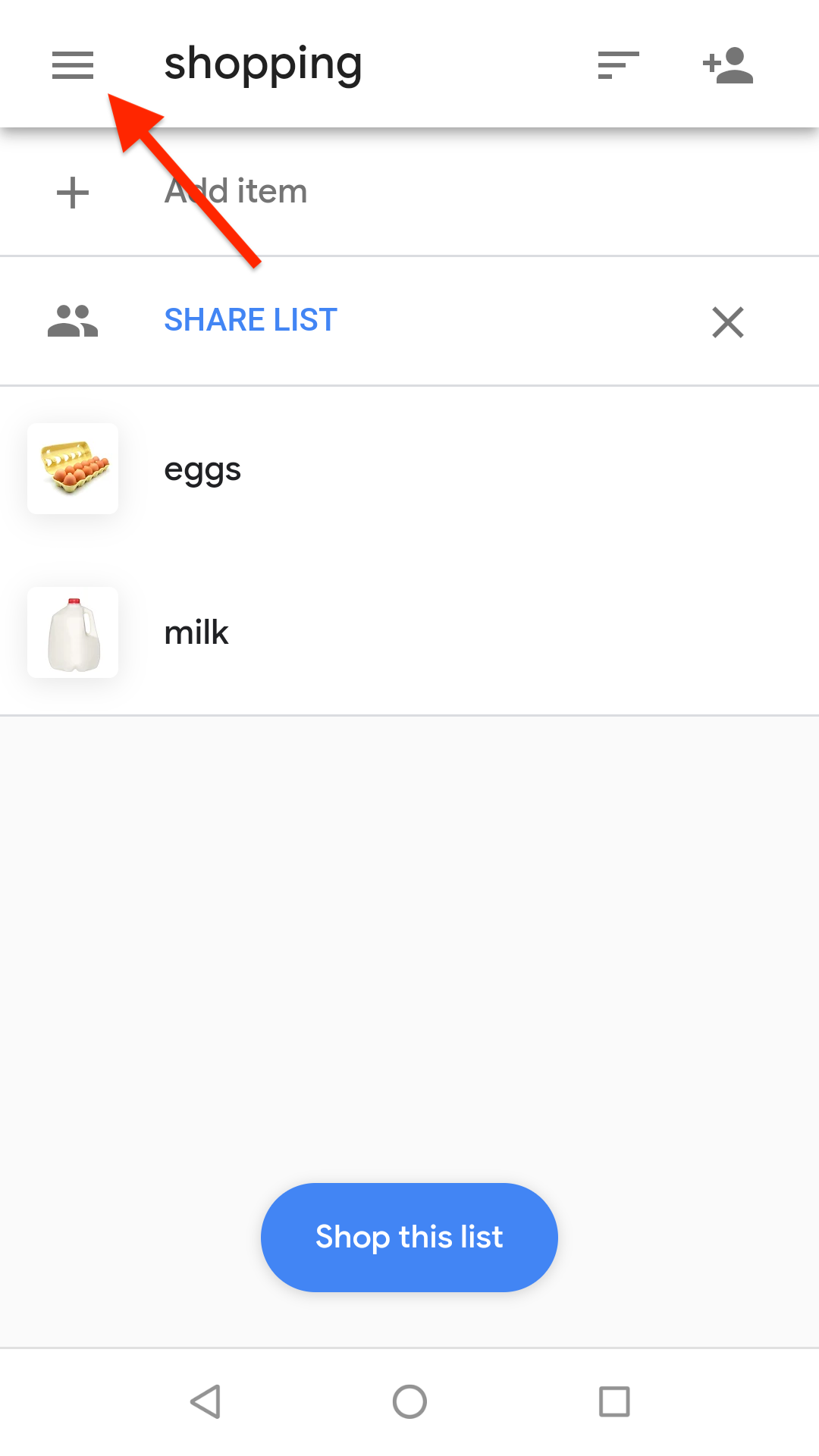This screenshot has height=1456, width=819.
Task: Tap the add person icon
Action: pyautogui.click(x=727, y=65)
